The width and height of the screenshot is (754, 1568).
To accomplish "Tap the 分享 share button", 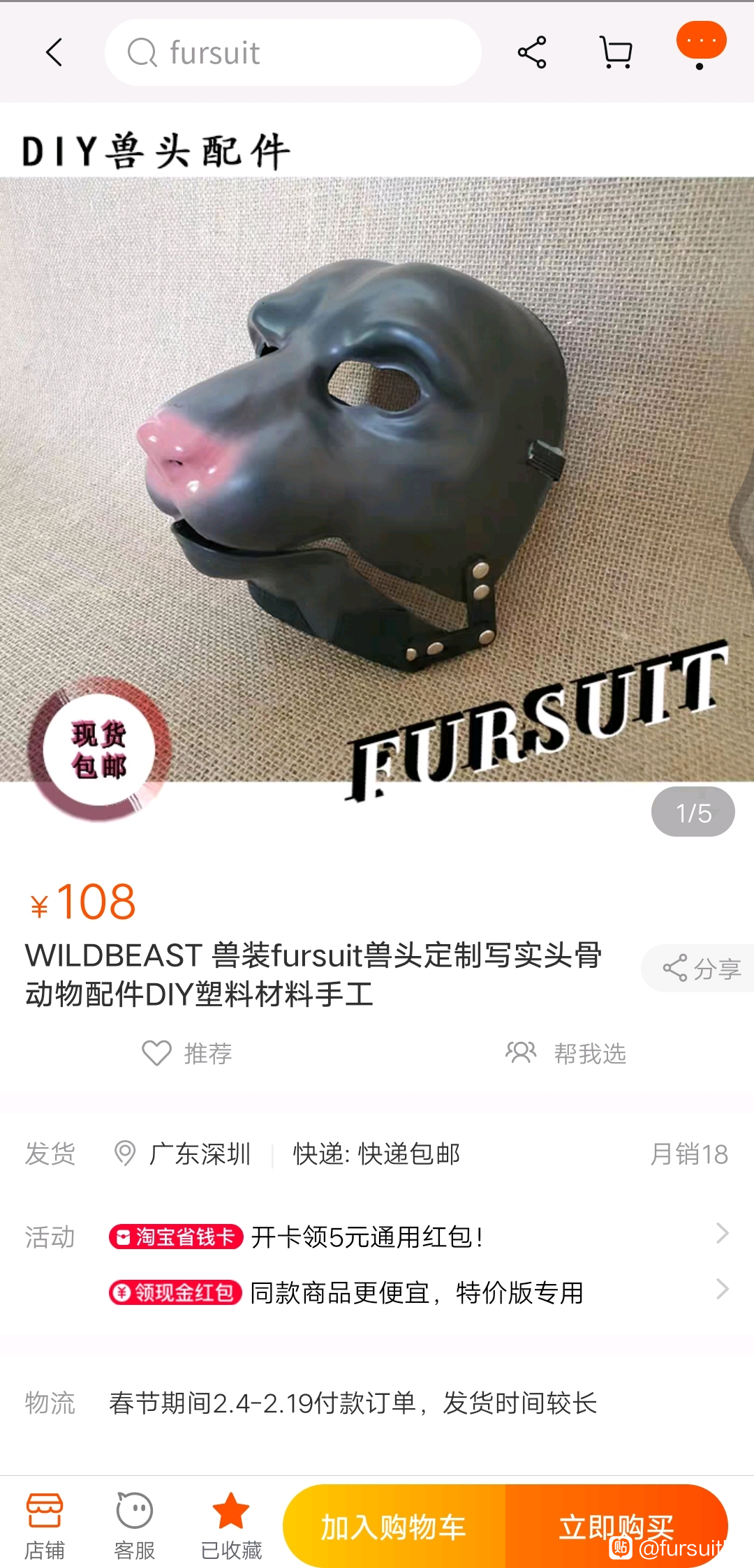I will click(701, 969).
